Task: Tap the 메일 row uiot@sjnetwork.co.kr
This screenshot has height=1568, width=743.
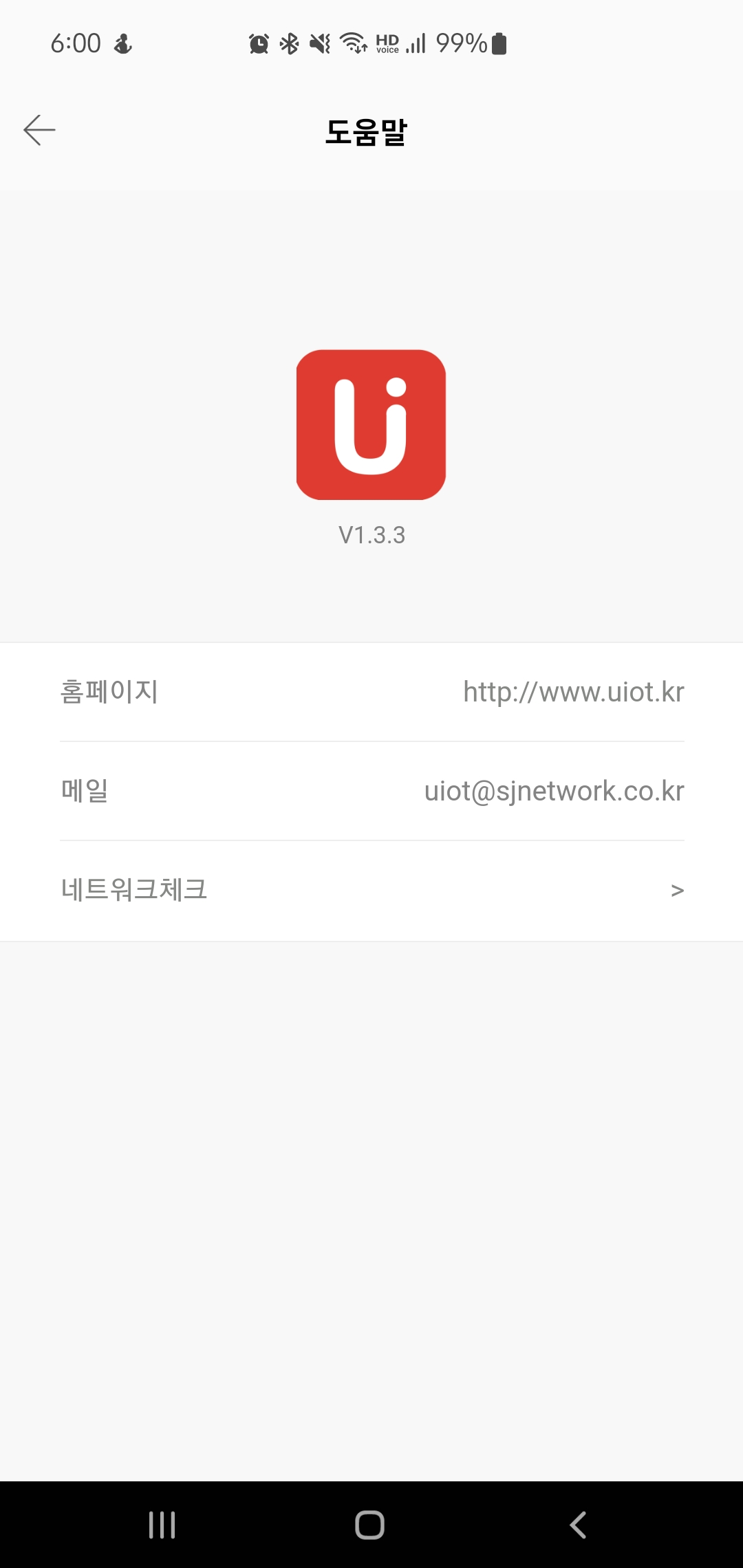Action: click(554, 791)
